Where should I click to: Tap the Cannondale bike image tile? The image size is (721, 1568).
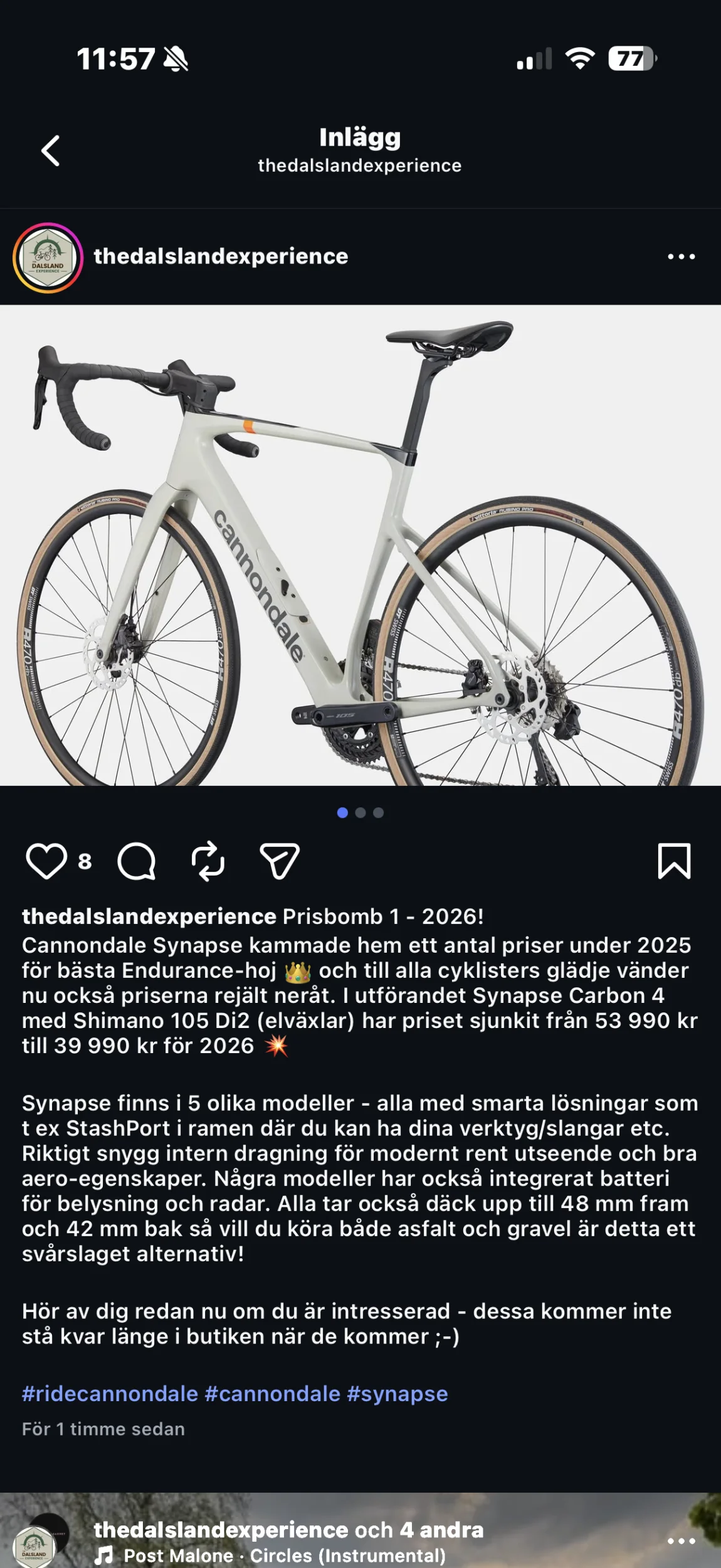[x=360, y=545]
